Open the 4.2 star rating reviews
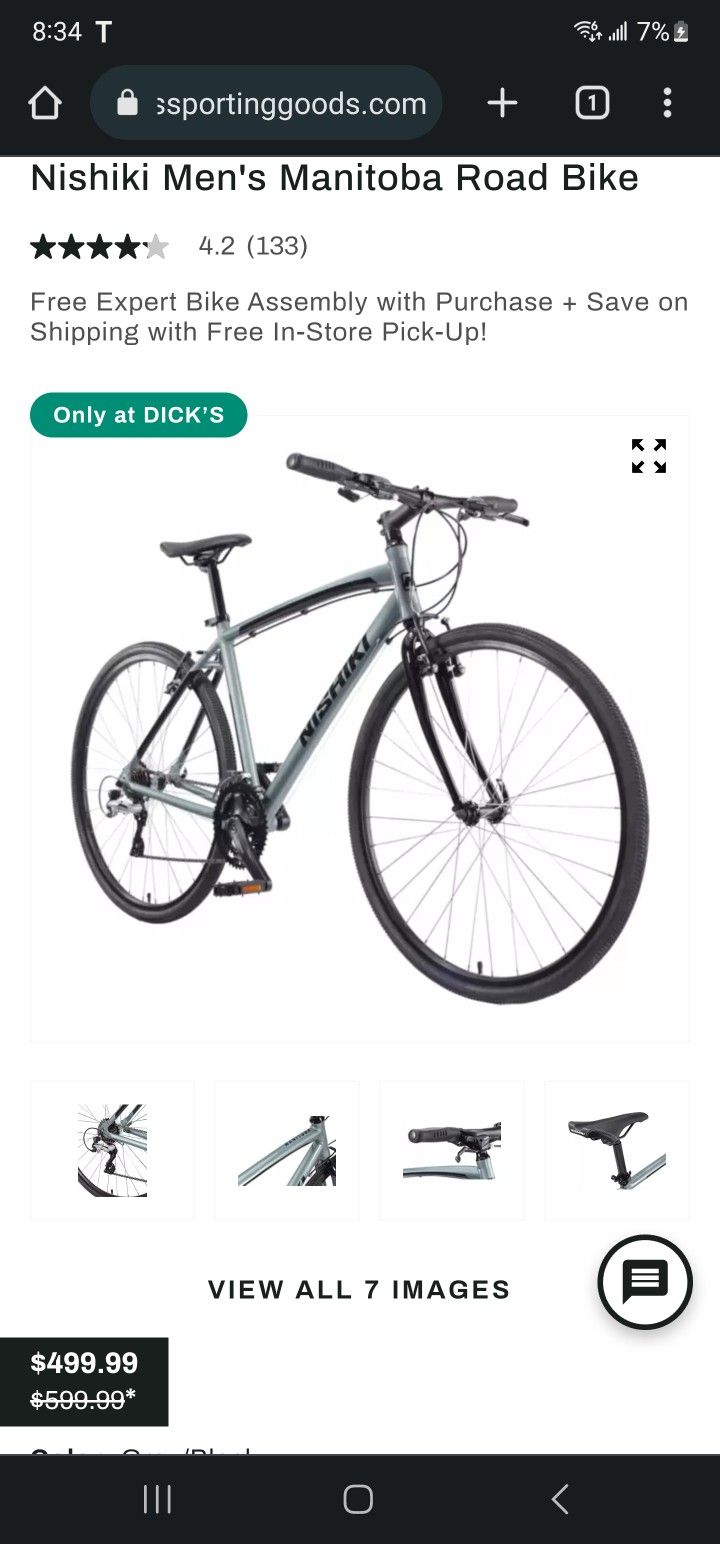The width and height of the screenshot is (720, 1544). click(x=169, y=246)
